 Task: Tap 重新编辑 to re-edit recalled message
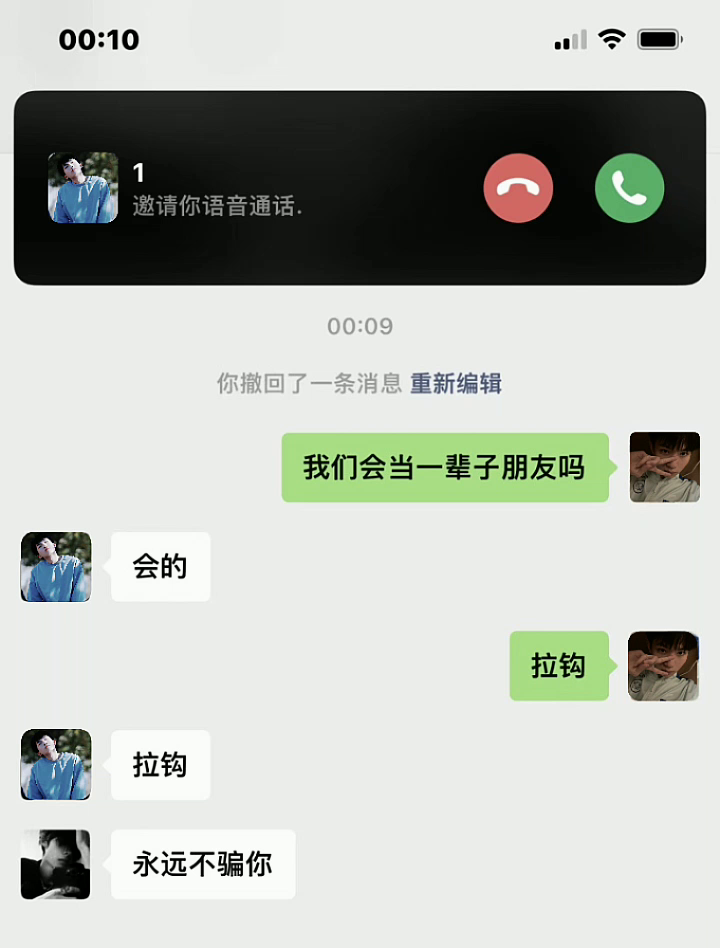(x=456, y=383)
